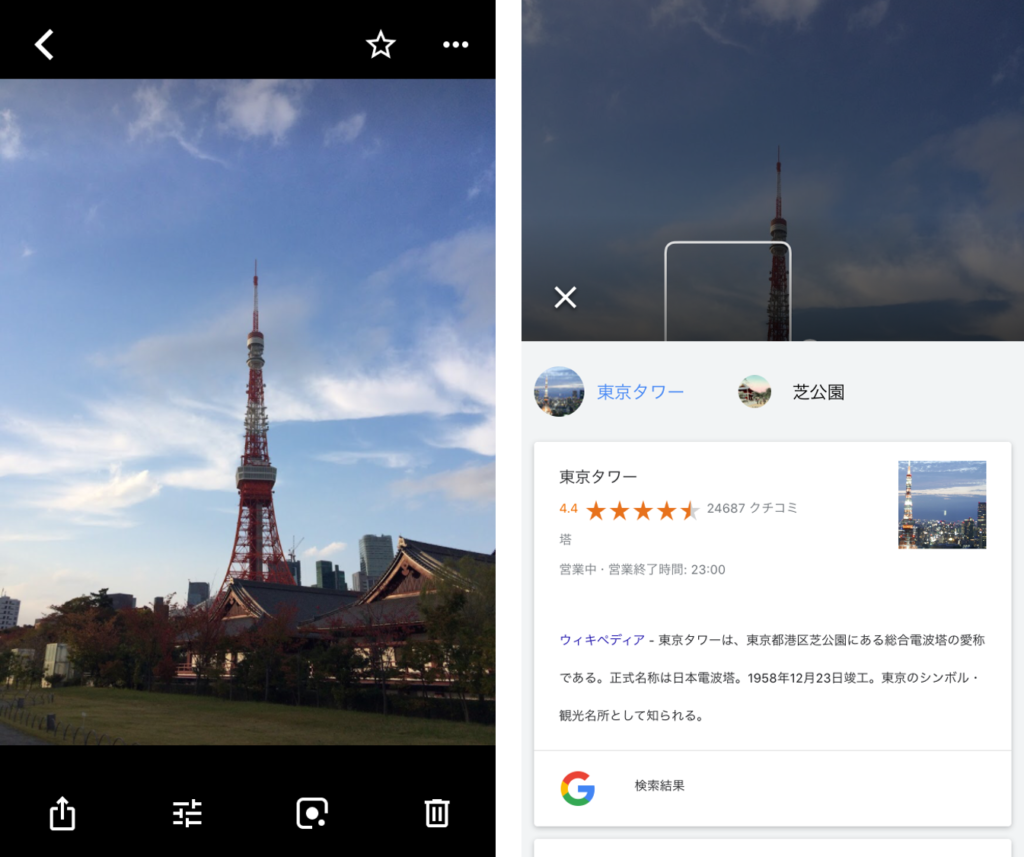Go back using the left arrow
Image resolution: width=1024 pixels, height=857 pixels.
click(44, 44)
